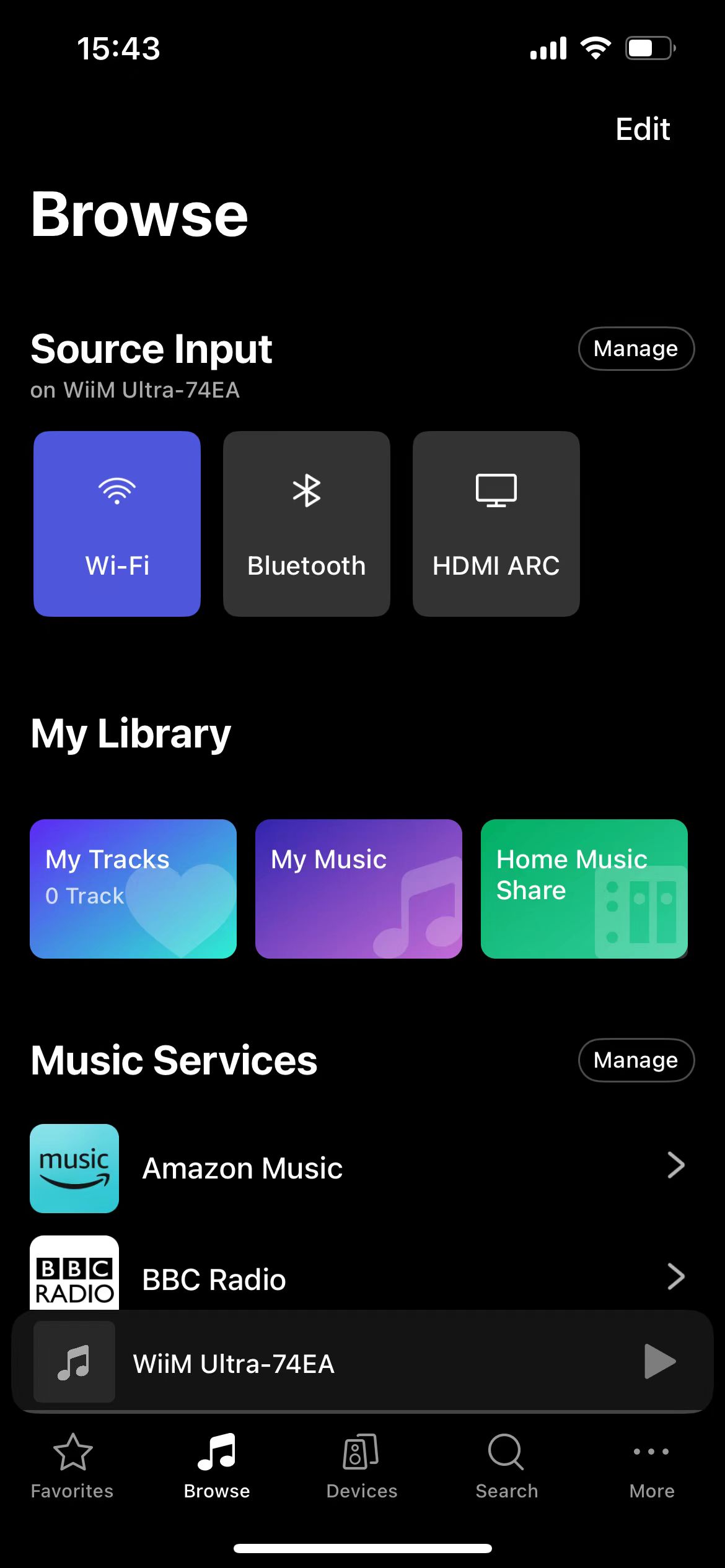The width and height of the screenshot is (725, 1568).
Task: Select Wi-Fi as source input
Action: click(117, 524)
